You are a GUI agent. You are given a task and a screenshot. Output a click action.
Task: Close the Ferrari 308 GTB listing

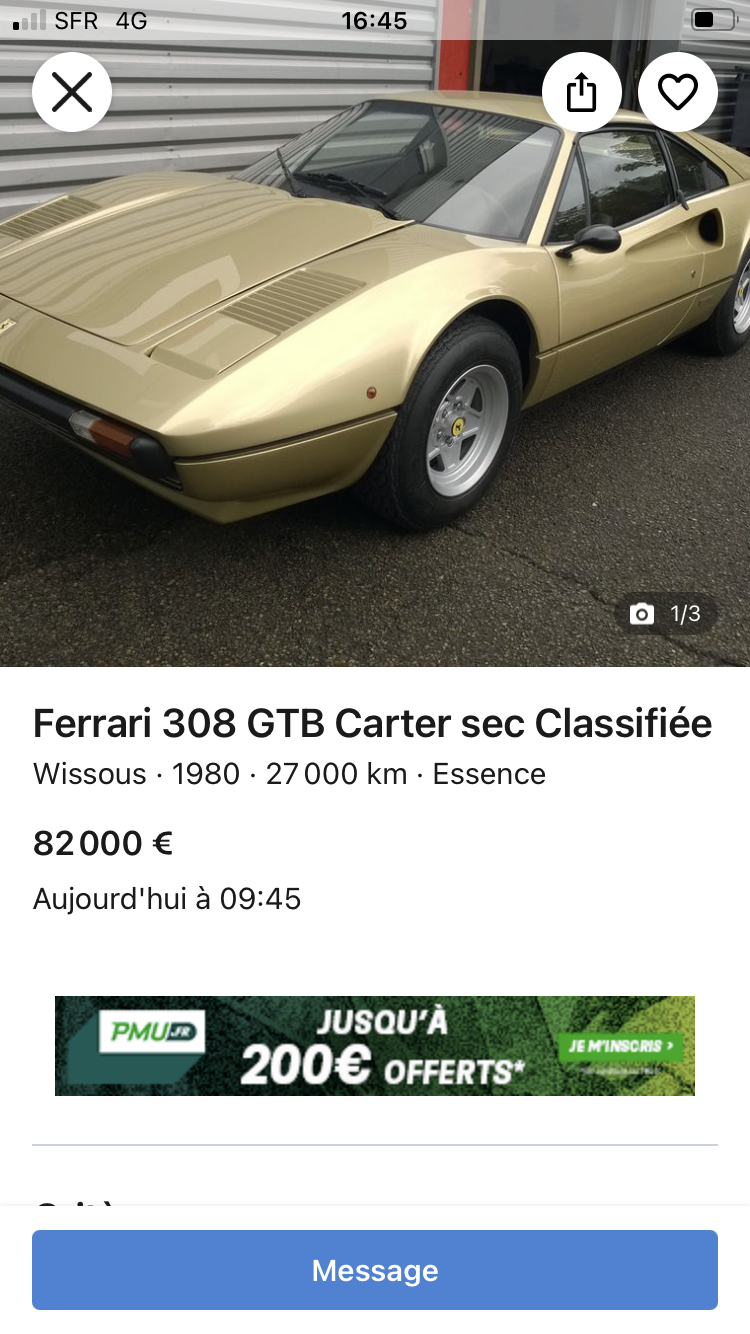72,93
